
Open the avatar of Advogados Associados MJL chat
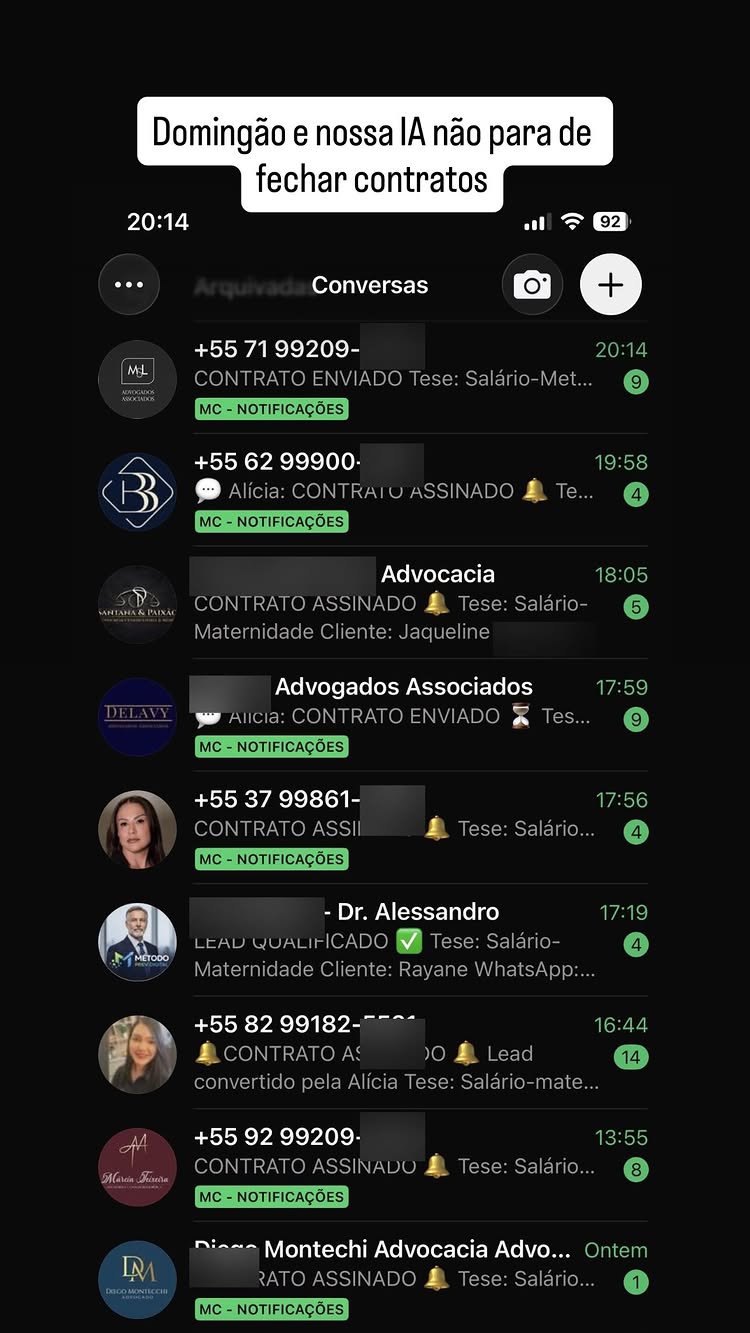pos(137,380)
